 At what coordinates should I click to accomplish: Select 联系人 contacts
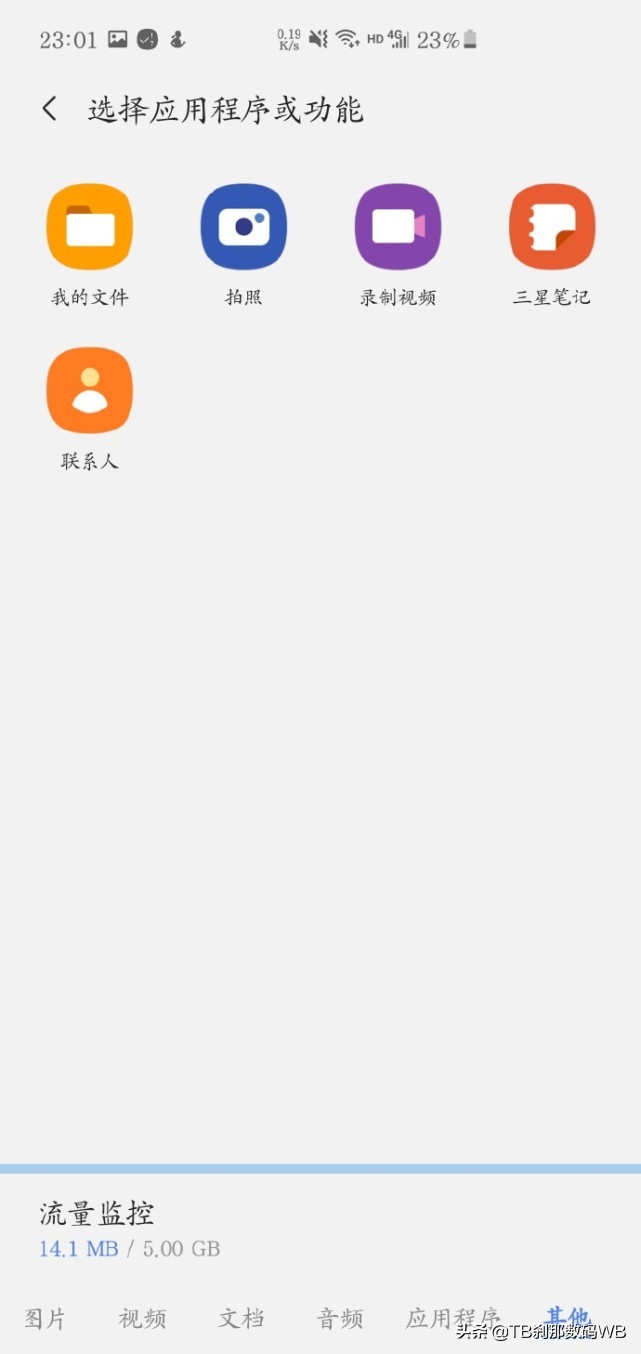pyautogui.click(x=90, y=392)
